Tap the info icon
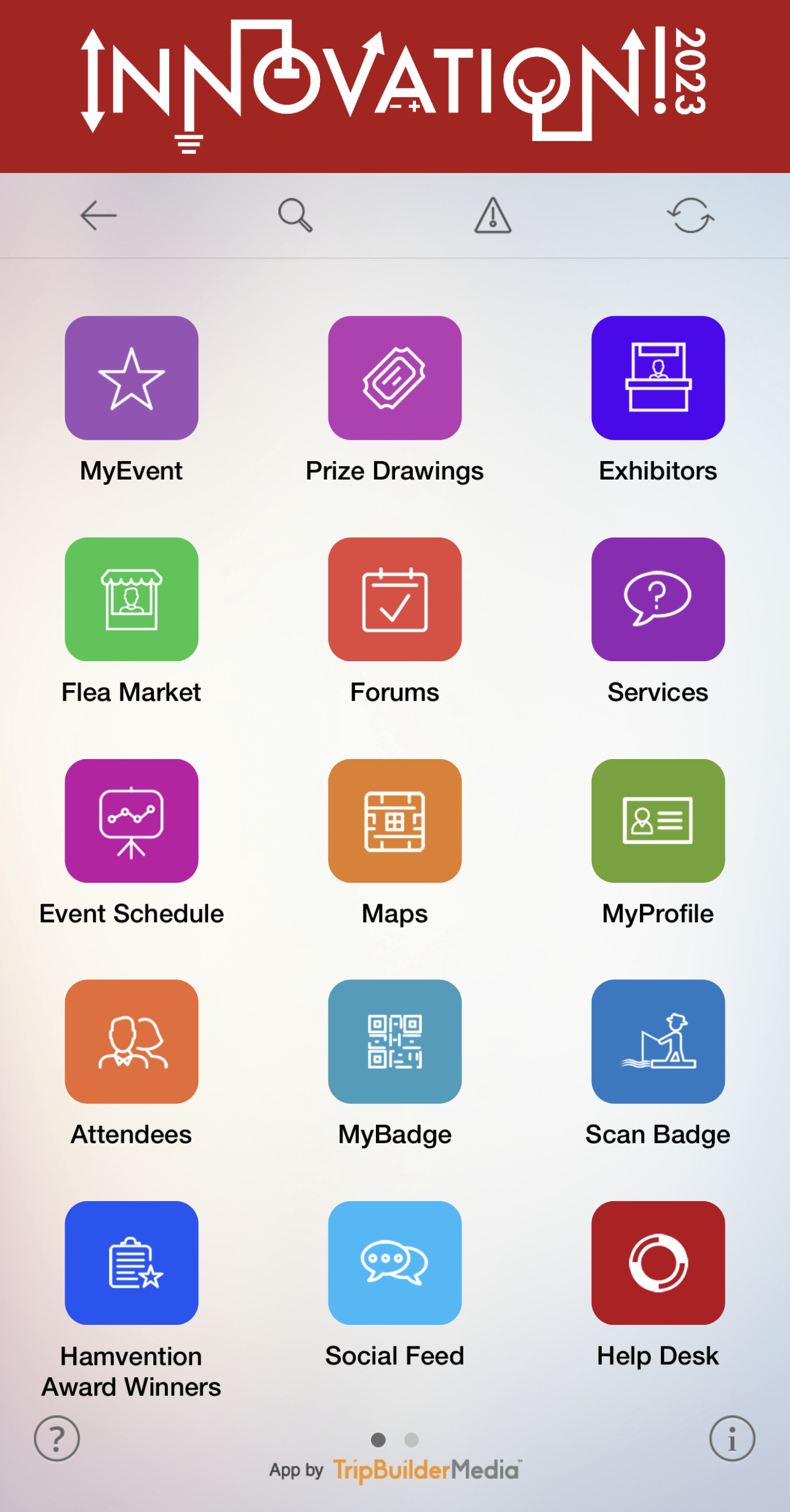The height and width of the screenshot is (1512, 790). [732, 1439]
